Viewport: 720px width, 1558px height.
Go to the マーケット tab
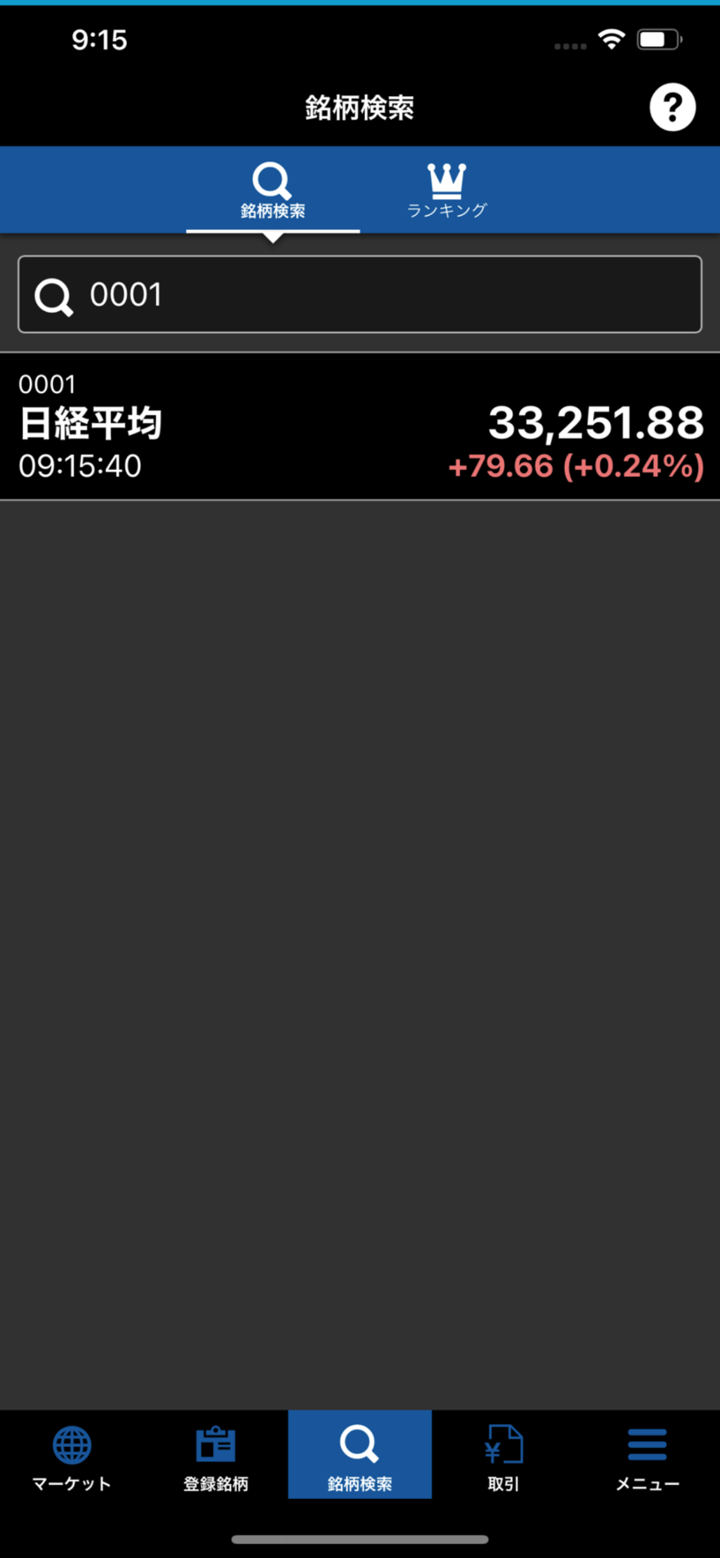pos(72,1457)
